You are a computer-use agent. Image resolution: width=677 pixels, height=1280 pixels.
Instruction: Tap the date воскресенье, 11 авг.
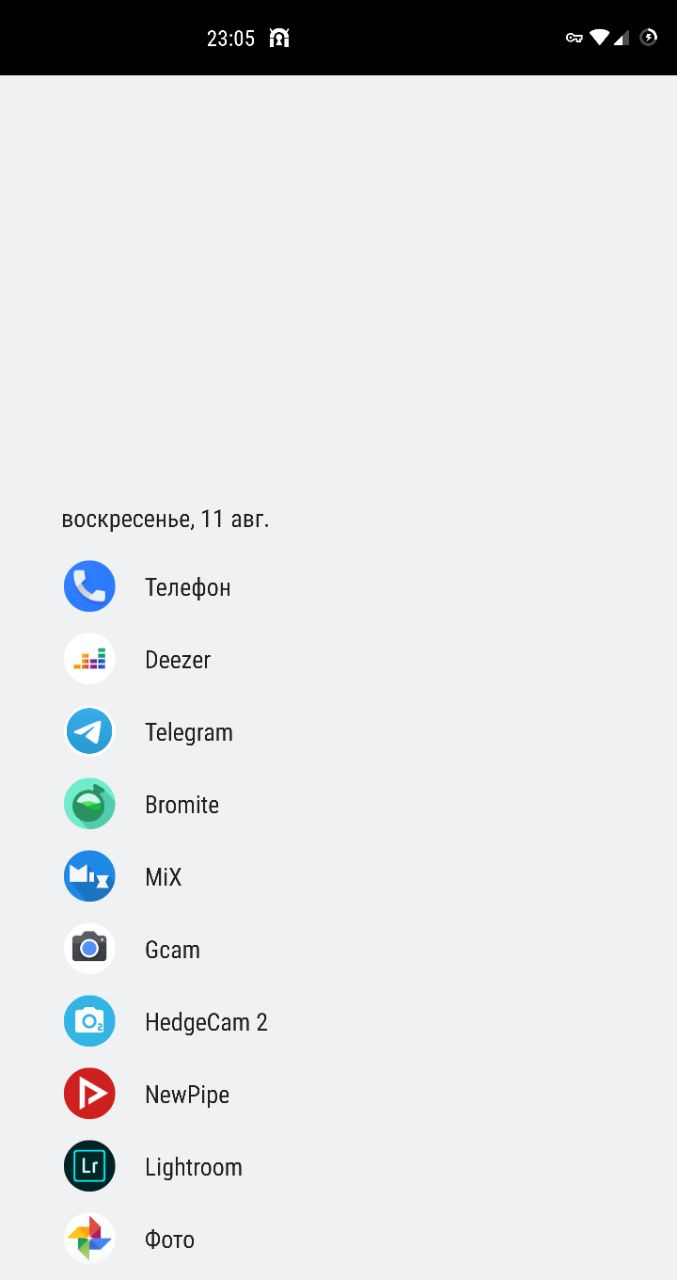(165, 520)
